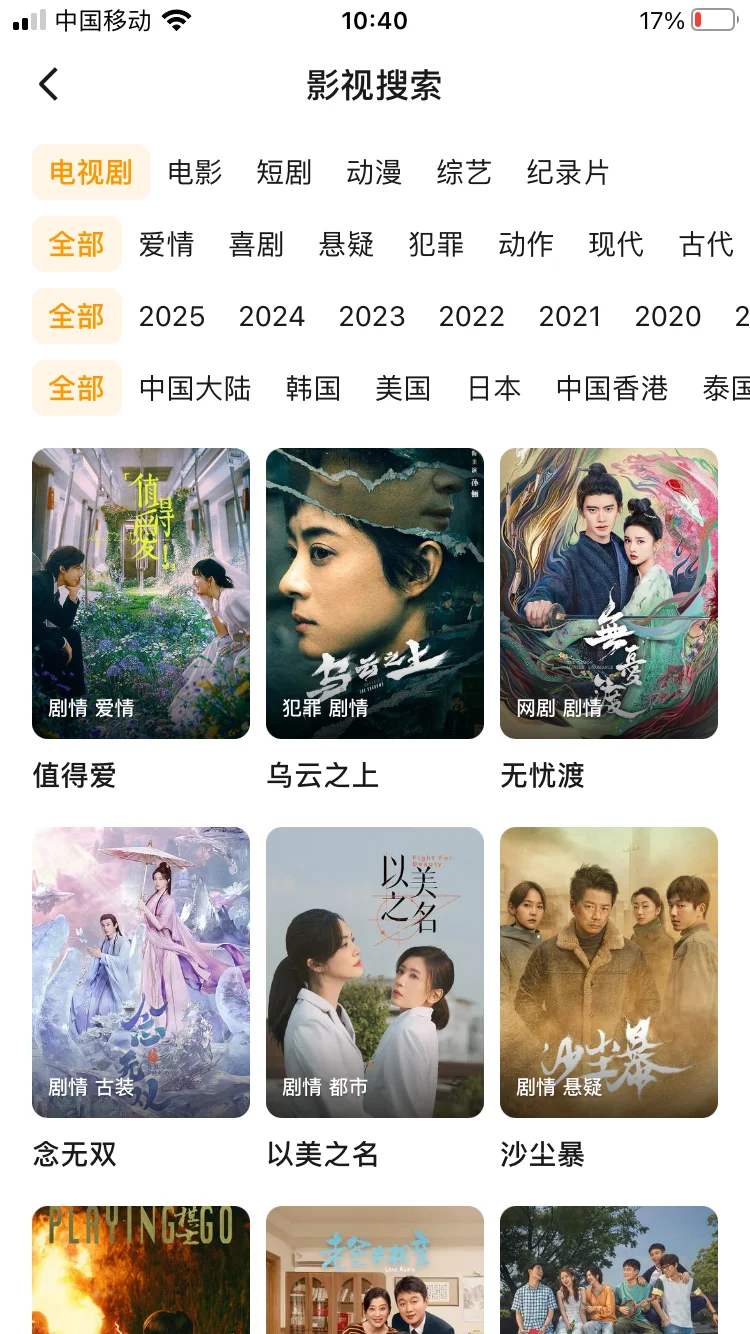Switch to the 电影 category tab
This screenshot has height=1334, width=750.
tap(195, 172)
